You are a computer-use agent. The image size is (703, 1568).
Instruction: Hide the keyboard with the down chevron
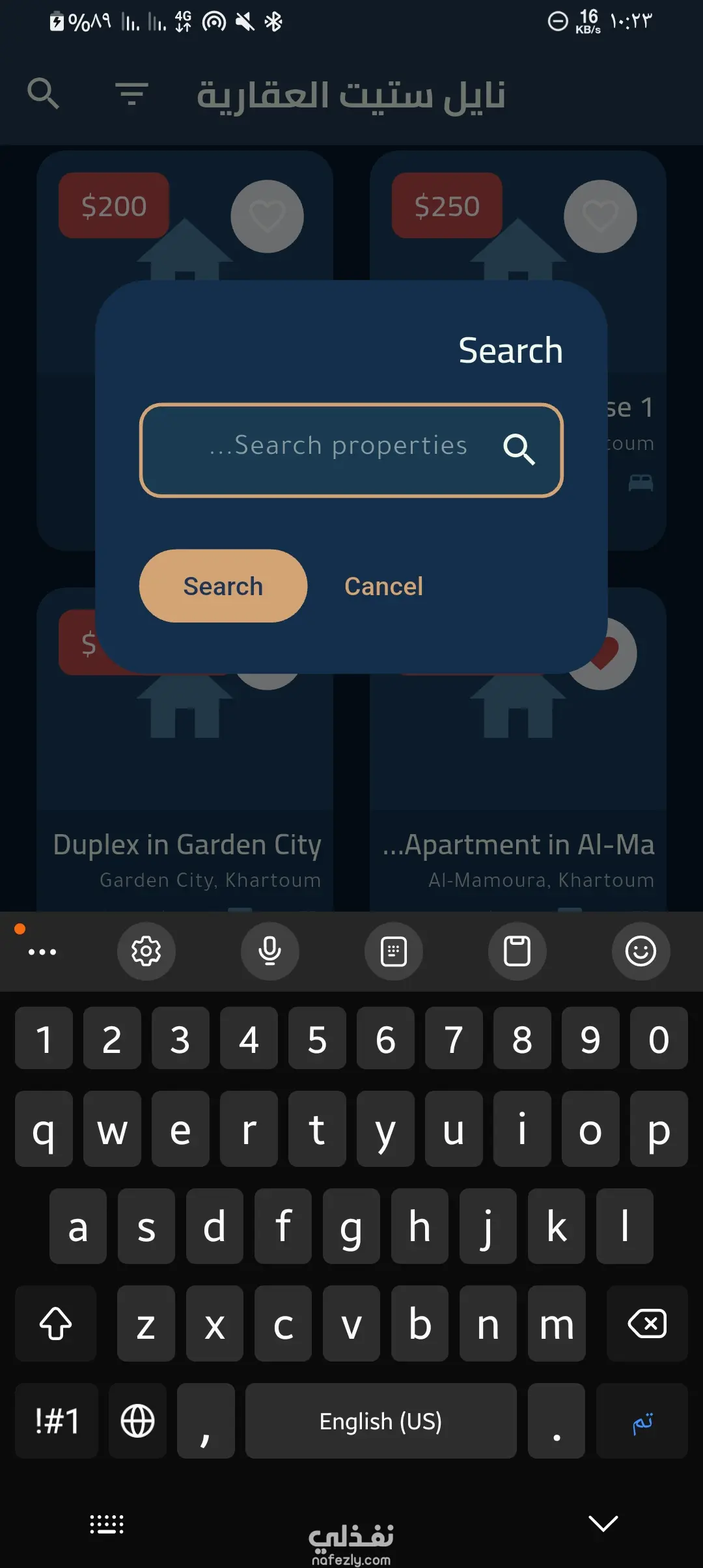pyautogui.click(x=603, y=1523)
